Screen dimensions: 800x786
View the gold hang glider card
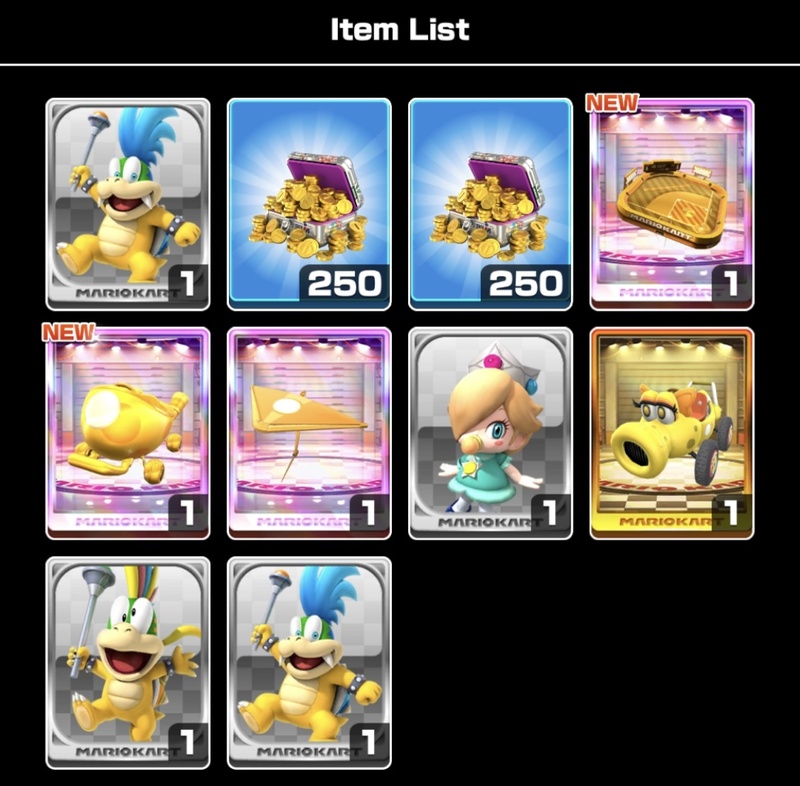[x=309, y=433]
